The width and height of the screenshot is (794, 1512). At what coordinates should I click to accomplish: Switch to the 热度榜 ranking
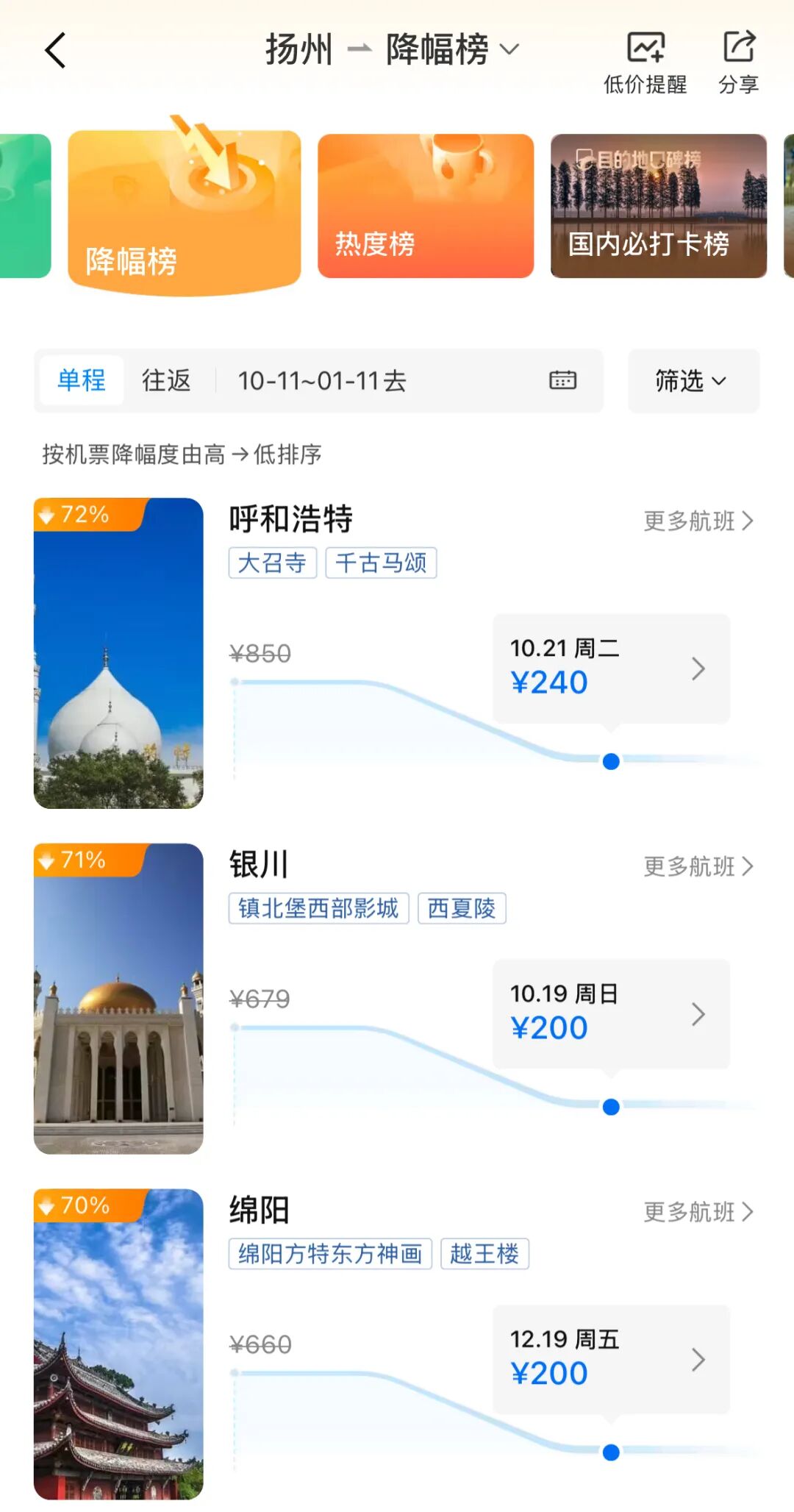[x=425, y=206]
